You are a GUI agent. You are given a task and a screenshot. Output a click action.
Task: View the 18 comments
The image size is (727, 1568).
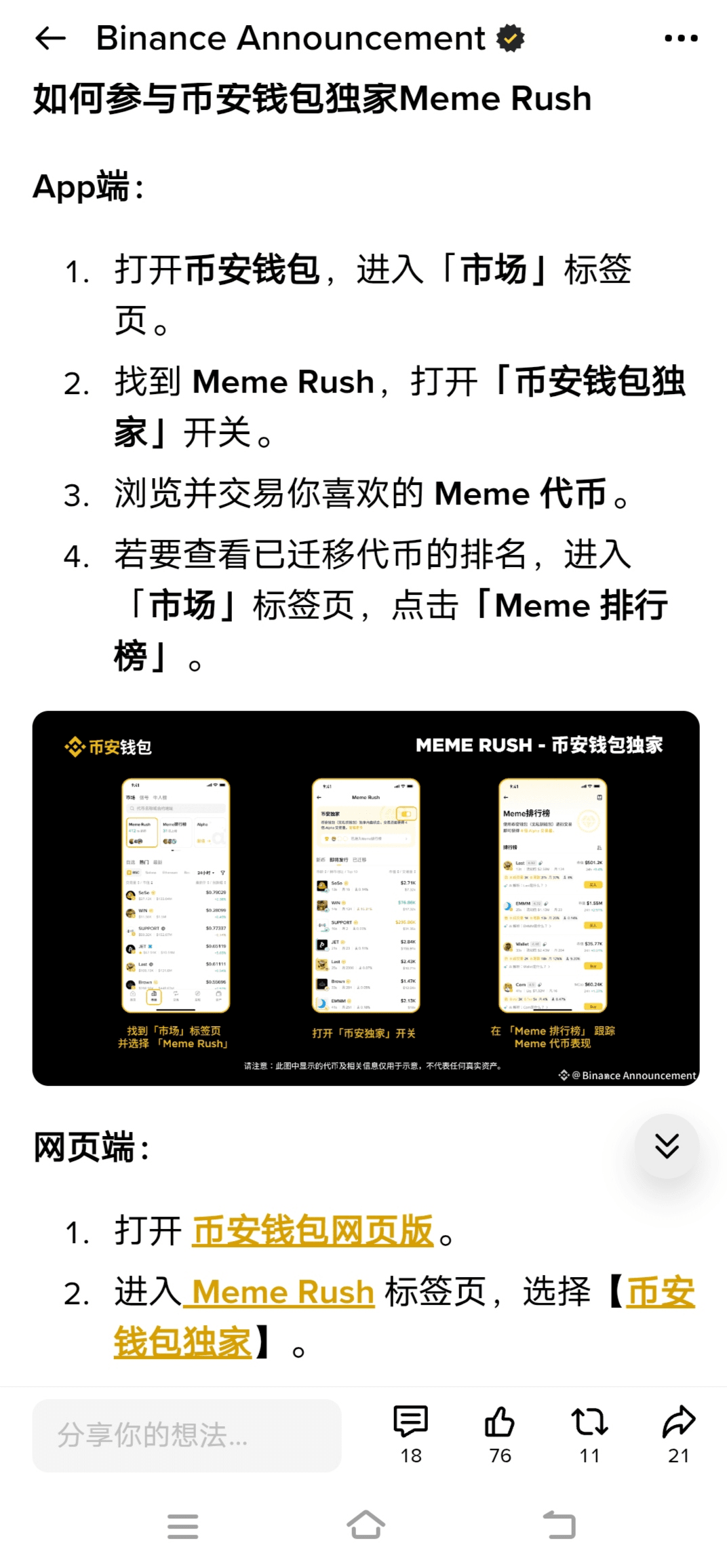coord(410,1433)
